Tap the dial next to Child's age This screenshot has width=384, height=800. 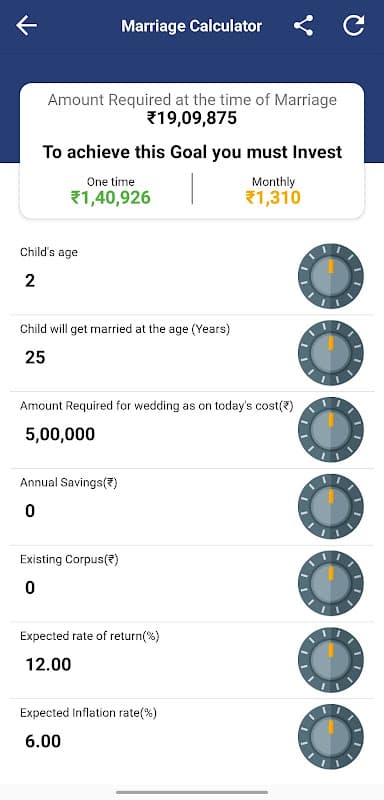coord(331,276)
